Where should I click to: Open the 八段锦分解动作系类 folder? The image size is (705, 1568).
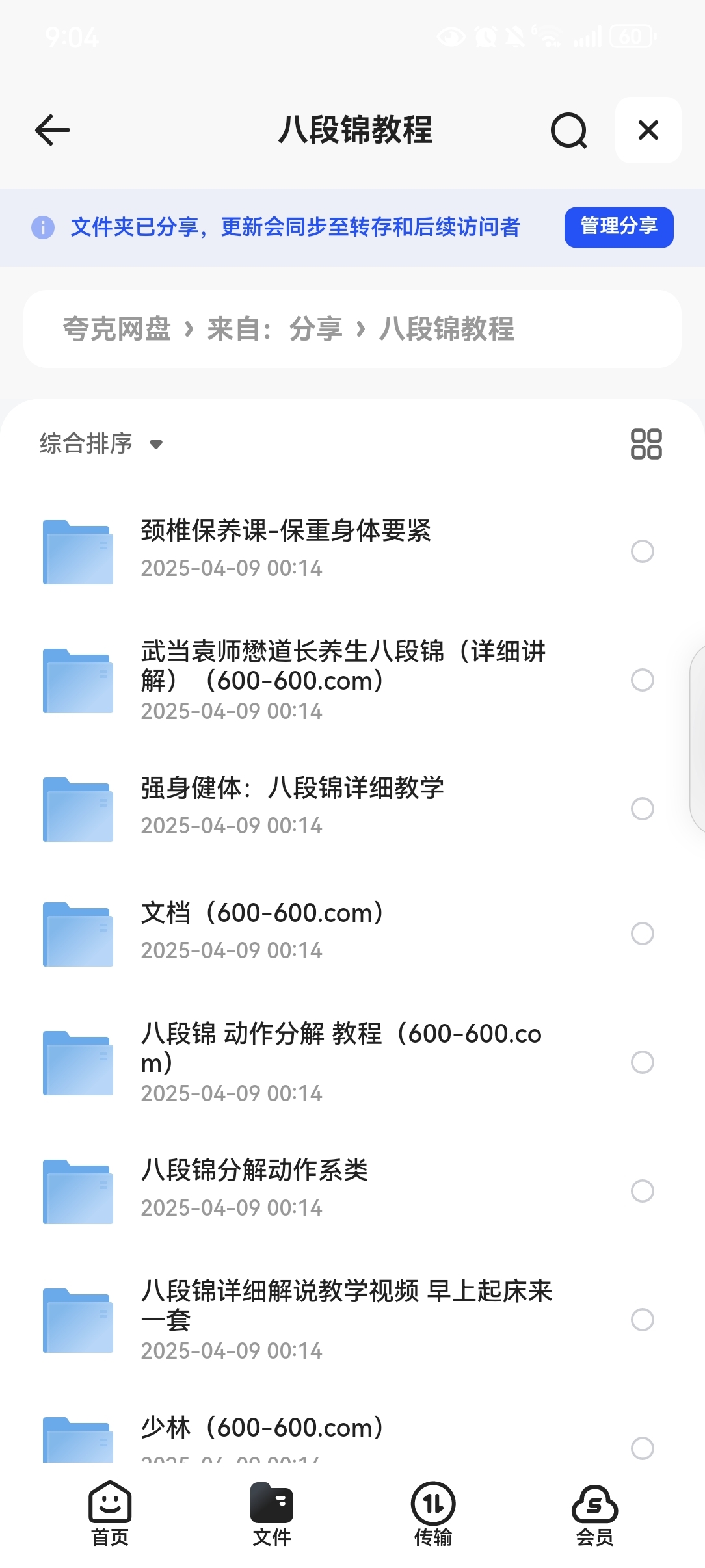(254, 1190)
